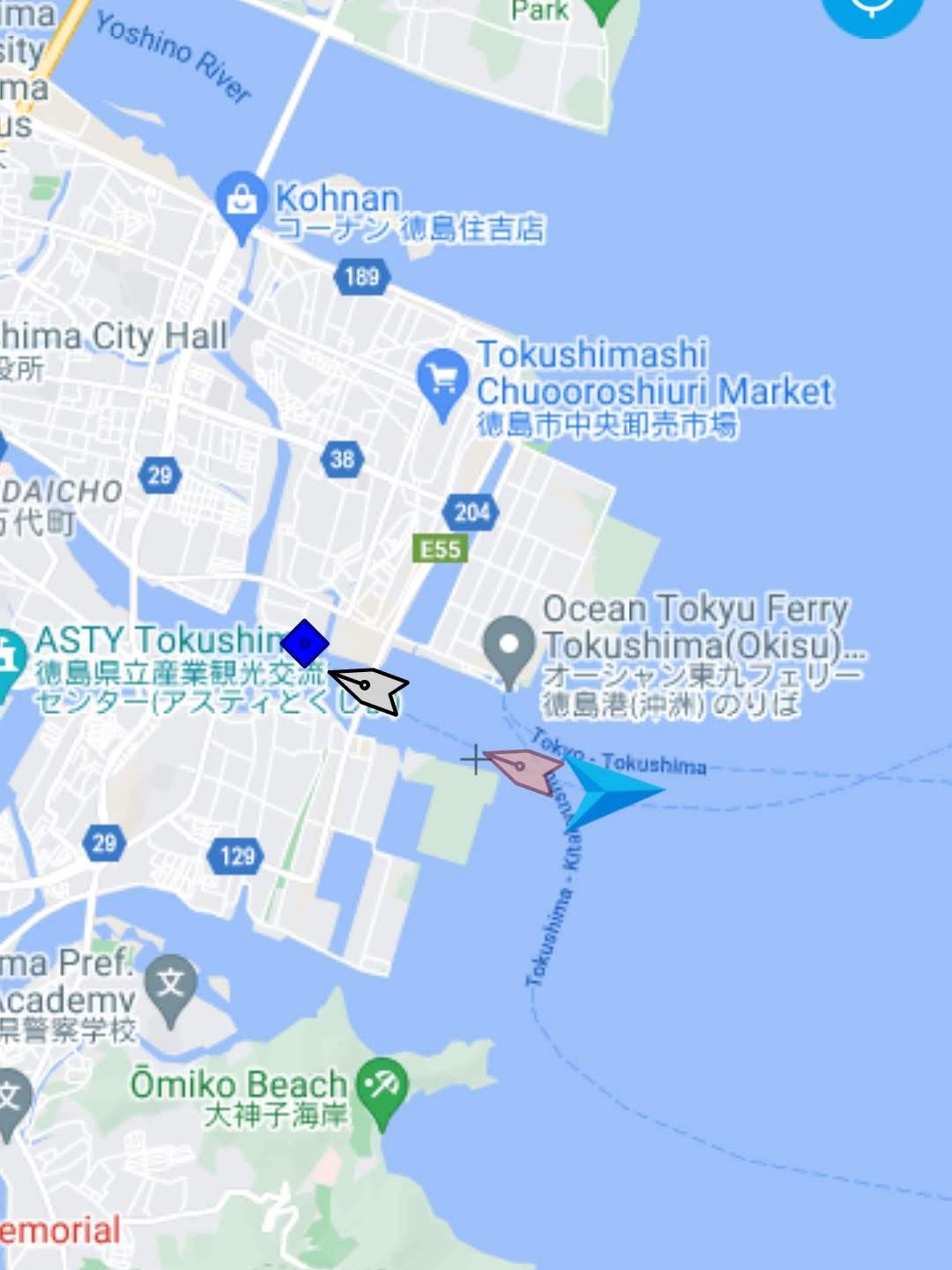Open the Pref. Police Academy school pin

coord(171,985)
